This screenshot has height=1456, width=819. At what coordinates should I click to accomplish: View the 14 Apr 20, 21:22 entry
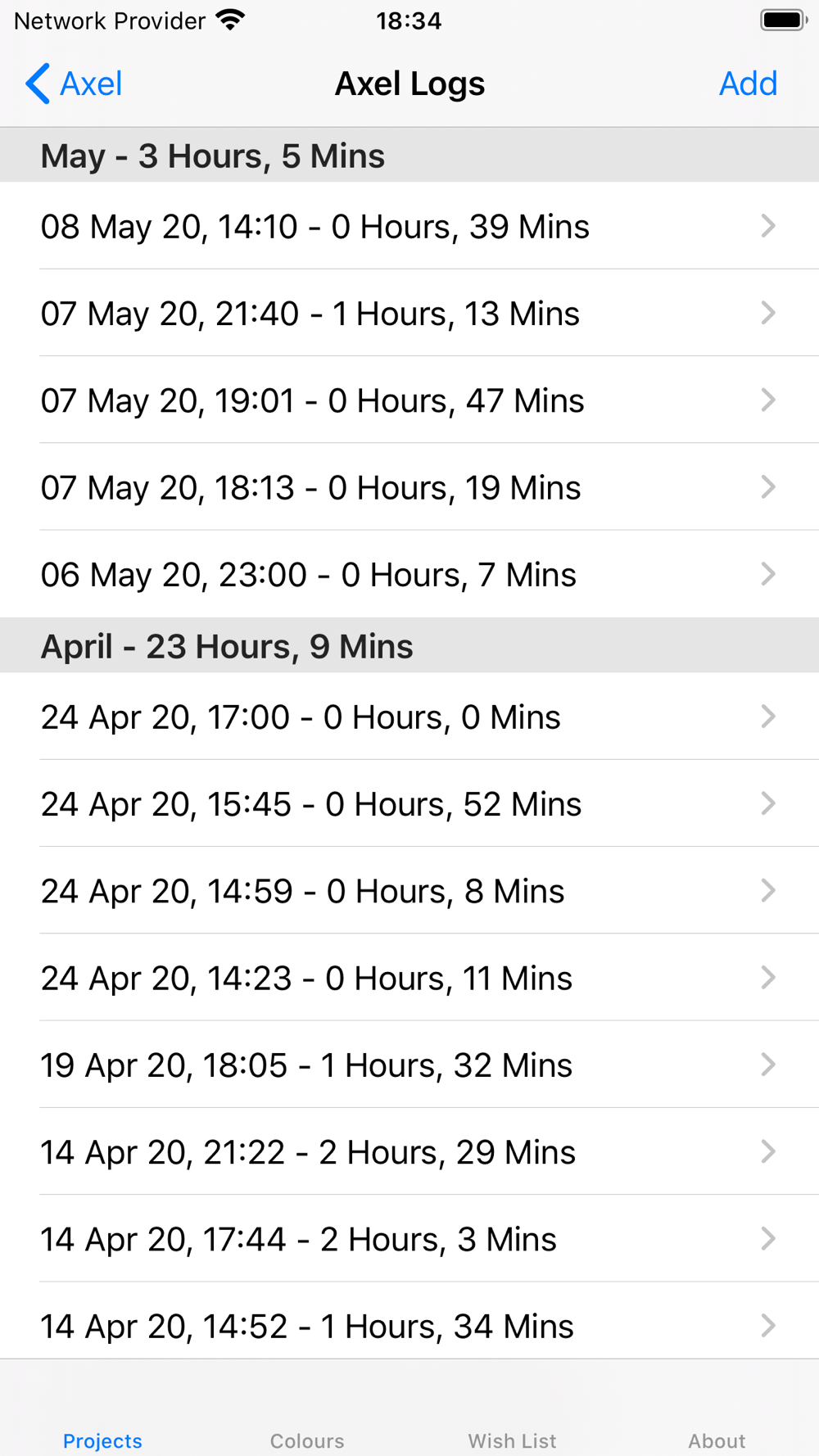pyautogui.click(x=409, y=1151)
